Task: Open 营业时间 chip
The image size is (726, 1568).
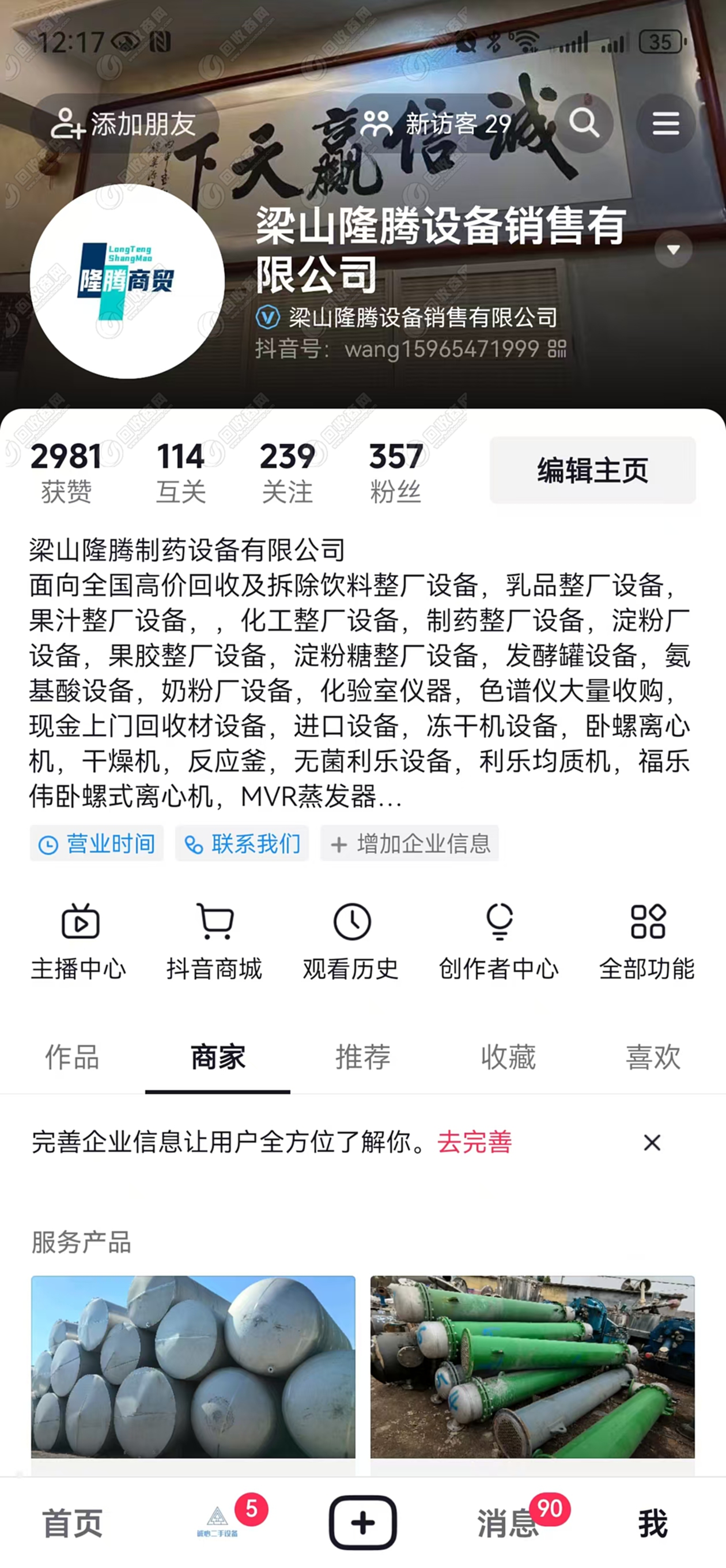Action: 97,843
